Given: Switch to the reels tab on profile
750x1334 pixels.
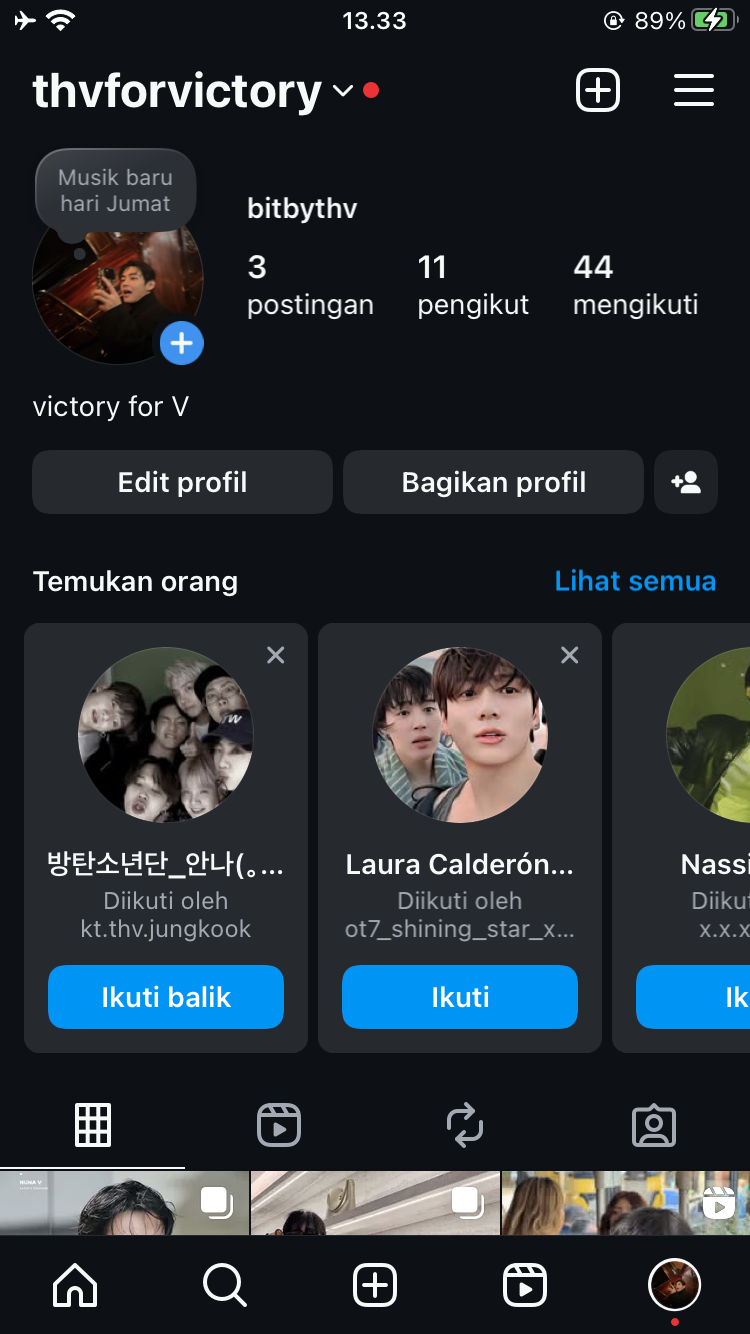Looking at the screenshot, I should click(x=279, y=1125).
